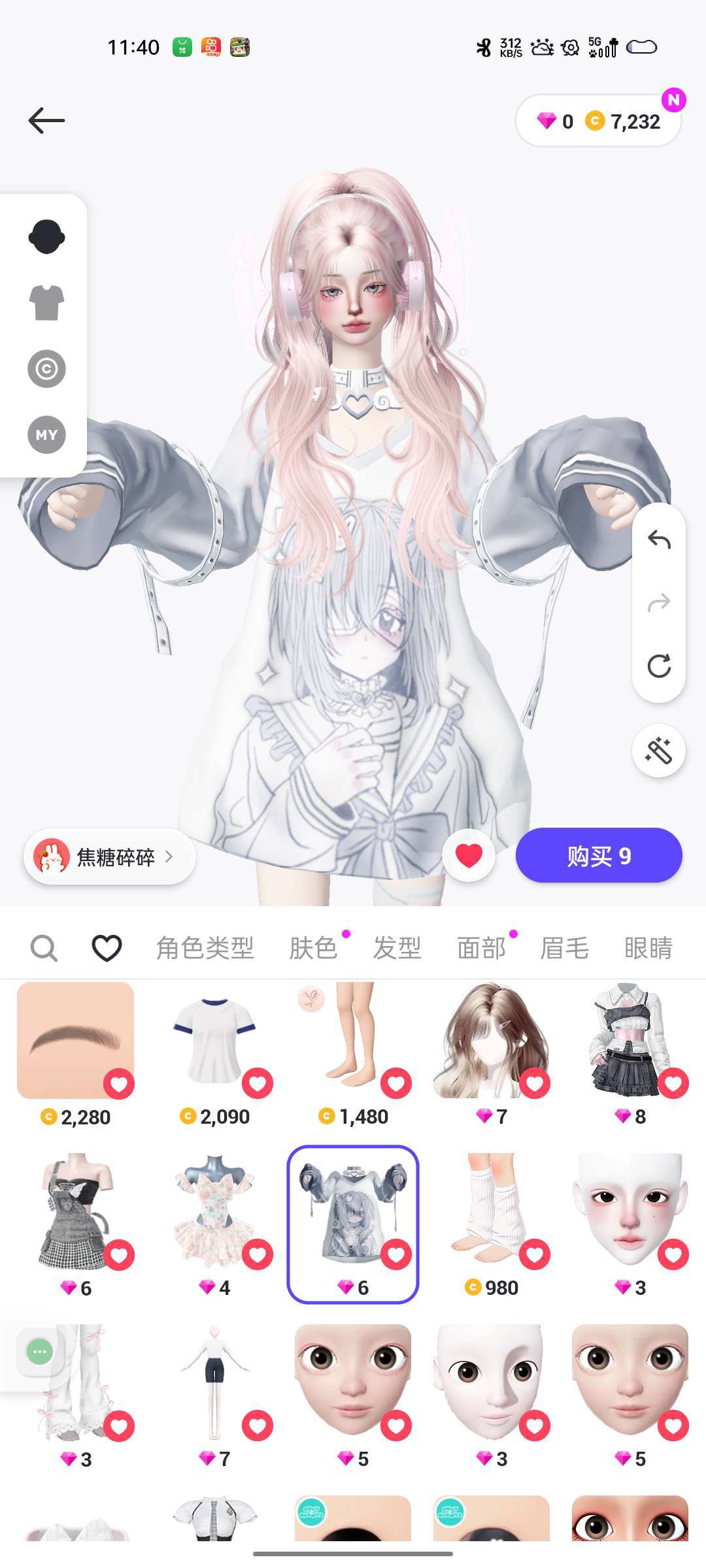Switch to the clothing shirt category
This screenshot has height=1568, width=706.
46,303
